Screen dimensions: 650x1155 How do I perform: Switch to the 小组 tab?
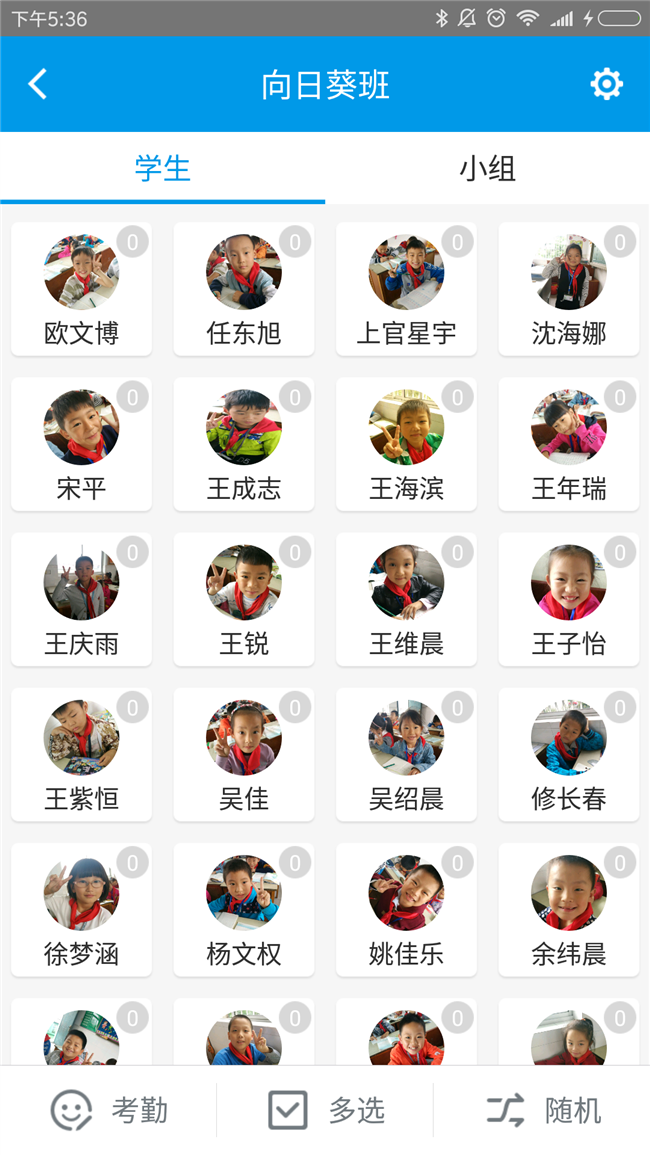point(487,168)
